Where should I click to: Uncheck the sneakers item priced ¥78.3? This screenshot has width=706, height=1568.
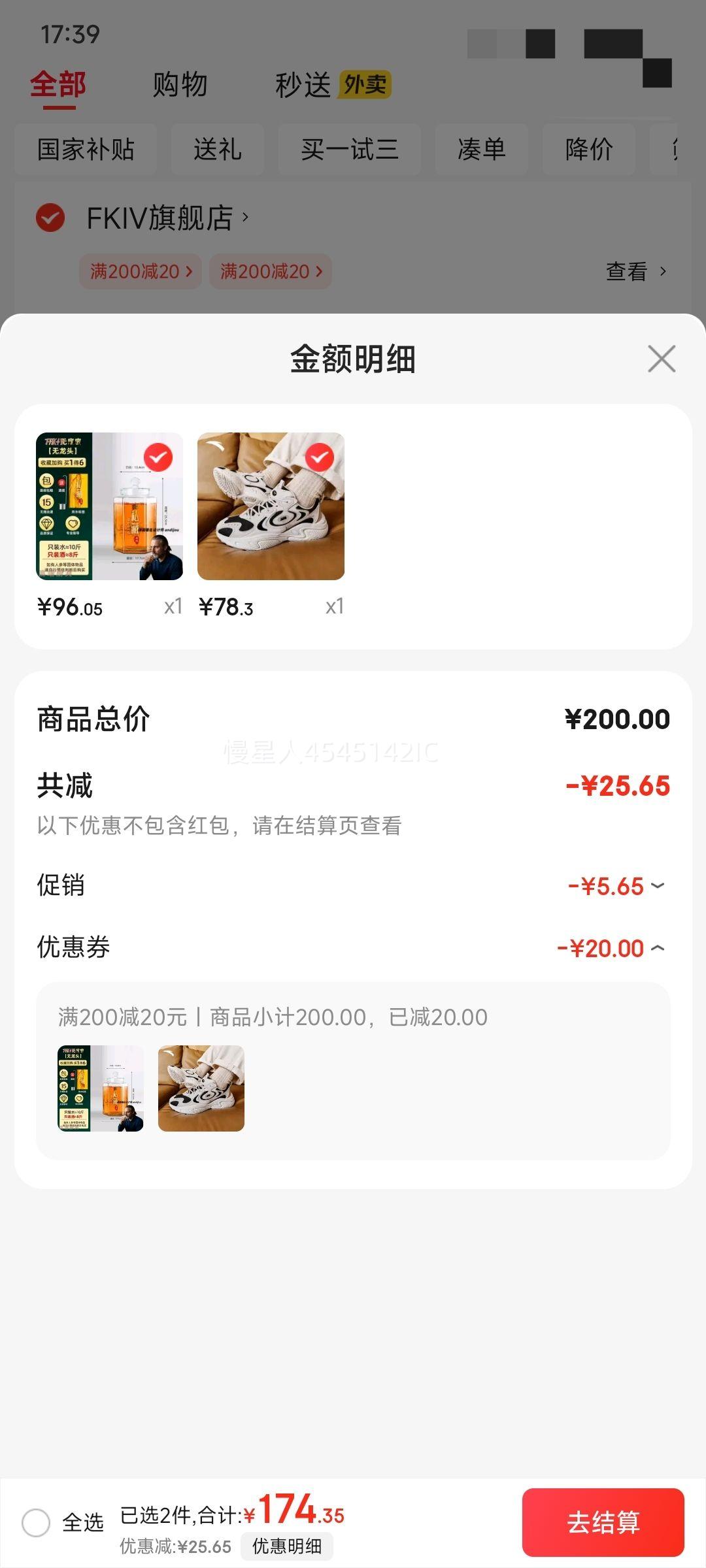click(319, 457)
